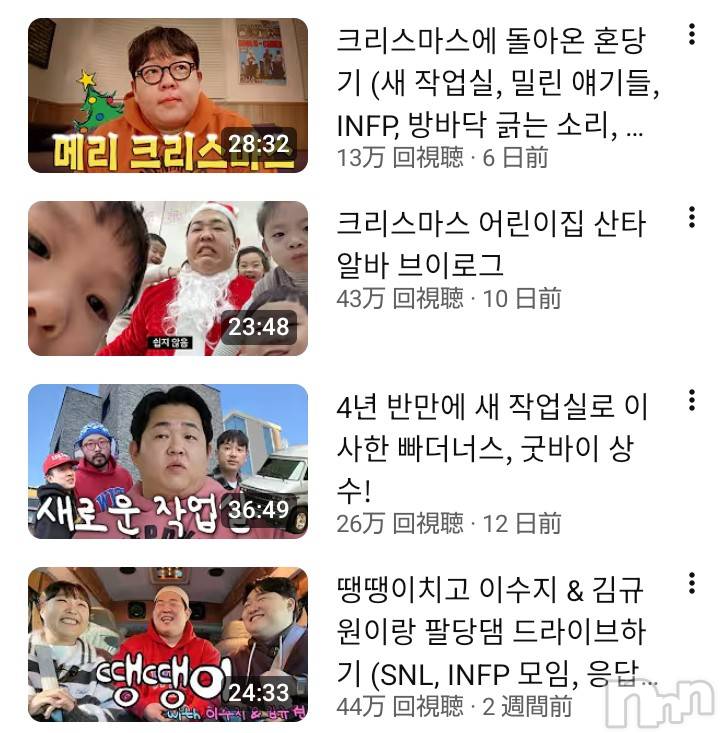Open the overflow menu for the 산타 알바 브이로그 video
This screenshot has height=733, width=720.
(x=691, y=218)
